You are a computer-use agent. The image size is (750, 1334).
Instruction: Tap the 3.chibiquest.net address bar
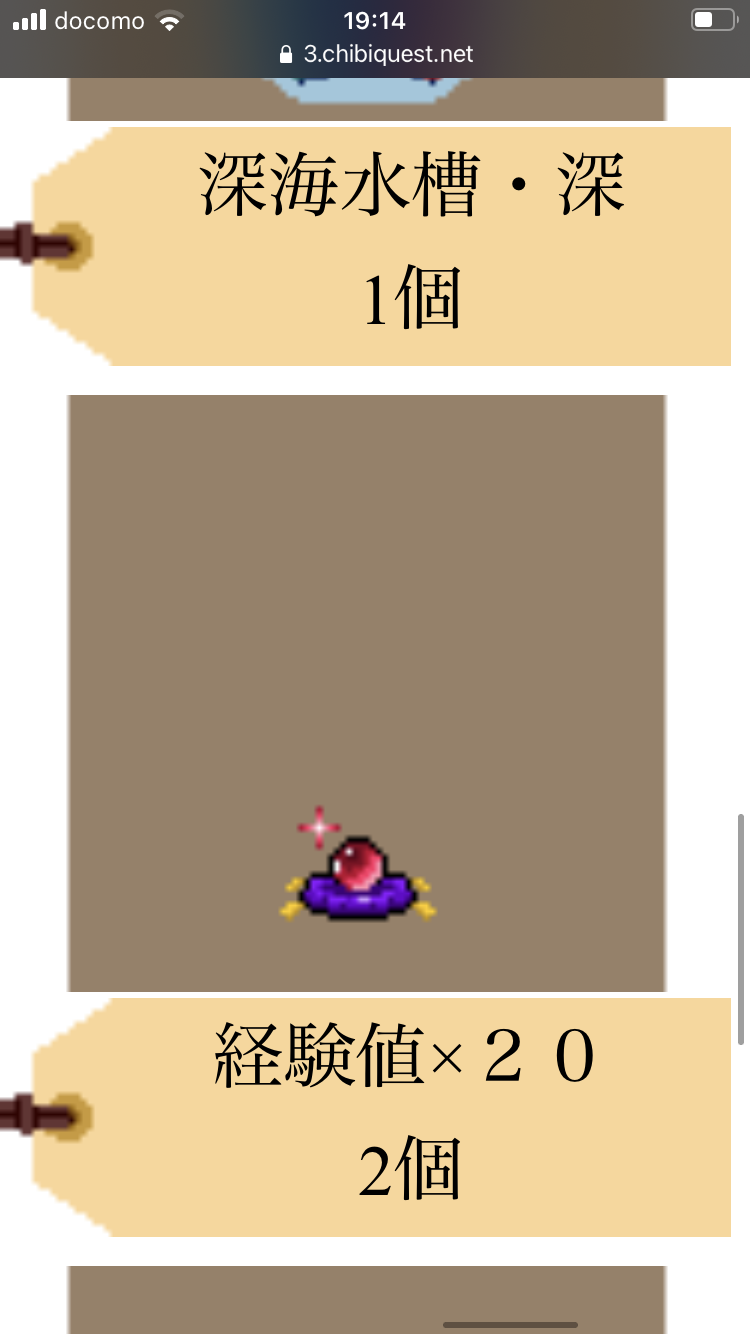pyautogui.click(x=376, y=54)
